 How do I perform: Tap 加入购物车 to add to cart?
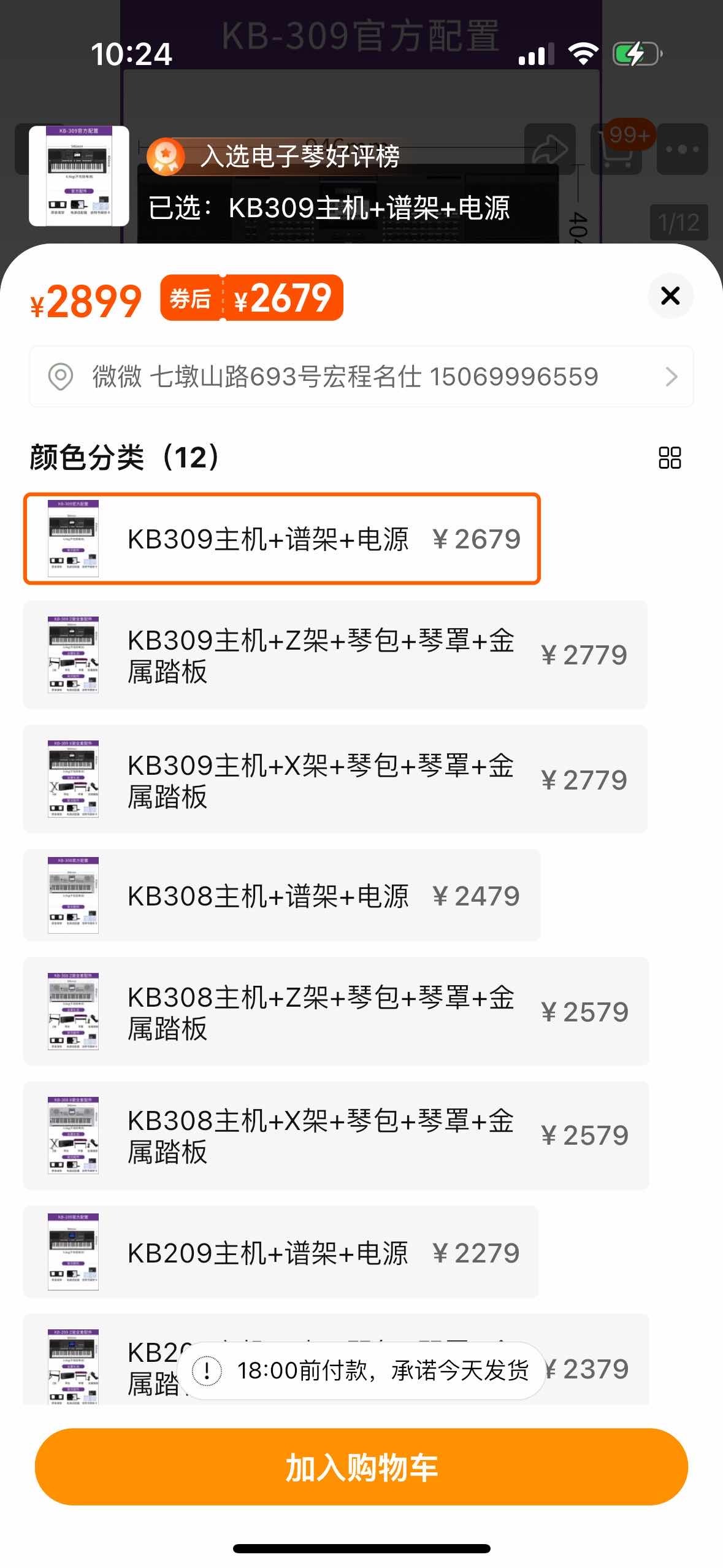pyautogui.click(x=361, y=1466)
